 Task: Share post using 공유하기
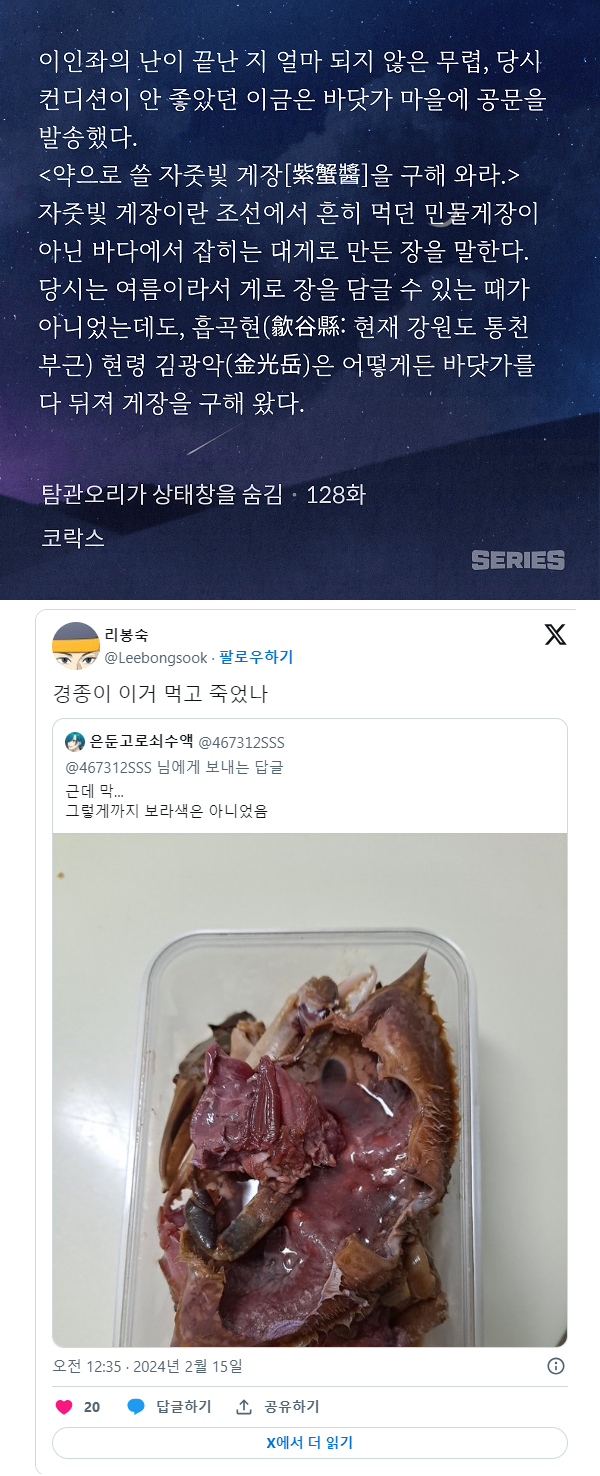pyautogui.click(x=278, y=1407)
